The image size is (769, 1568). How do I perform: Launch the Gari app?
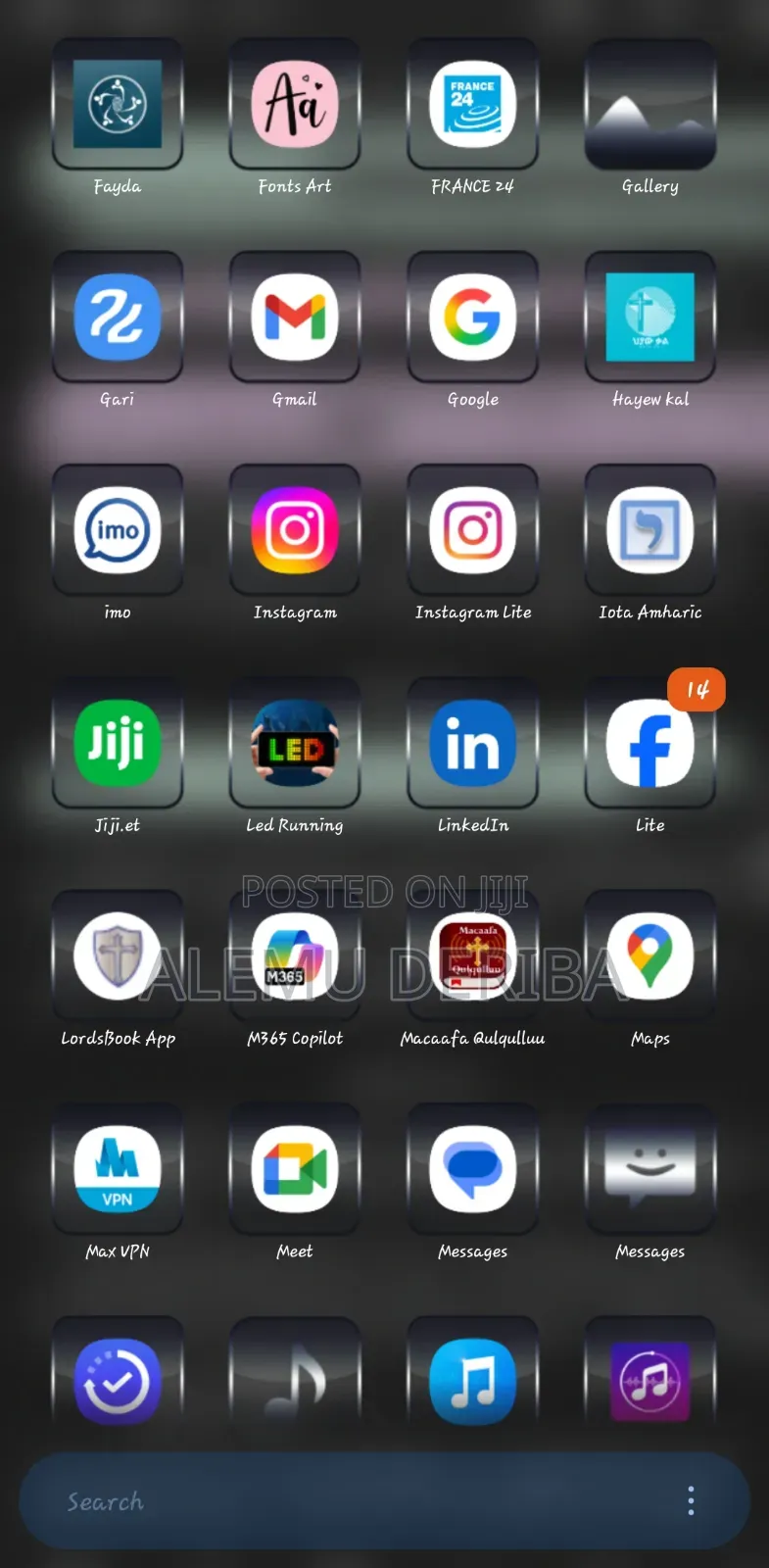tap(118, 317)
